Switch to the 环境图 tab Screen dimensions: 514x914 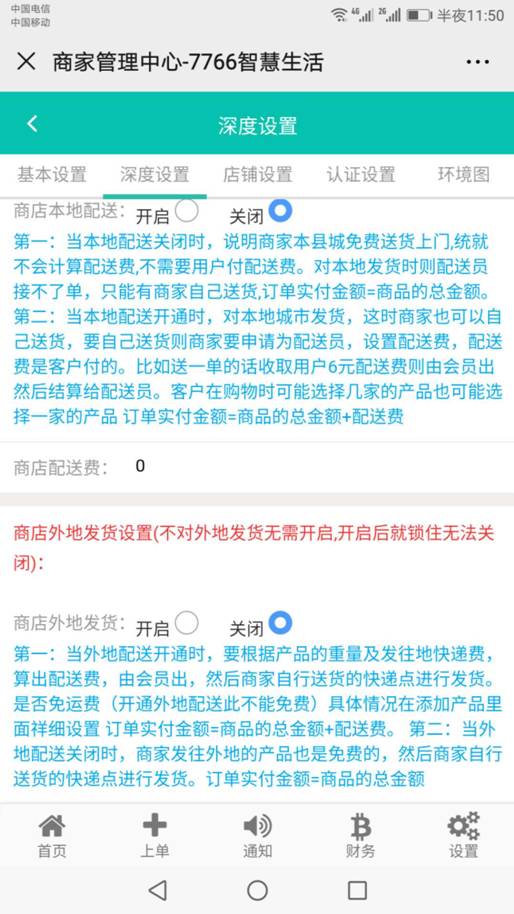(x=463, y=174)
